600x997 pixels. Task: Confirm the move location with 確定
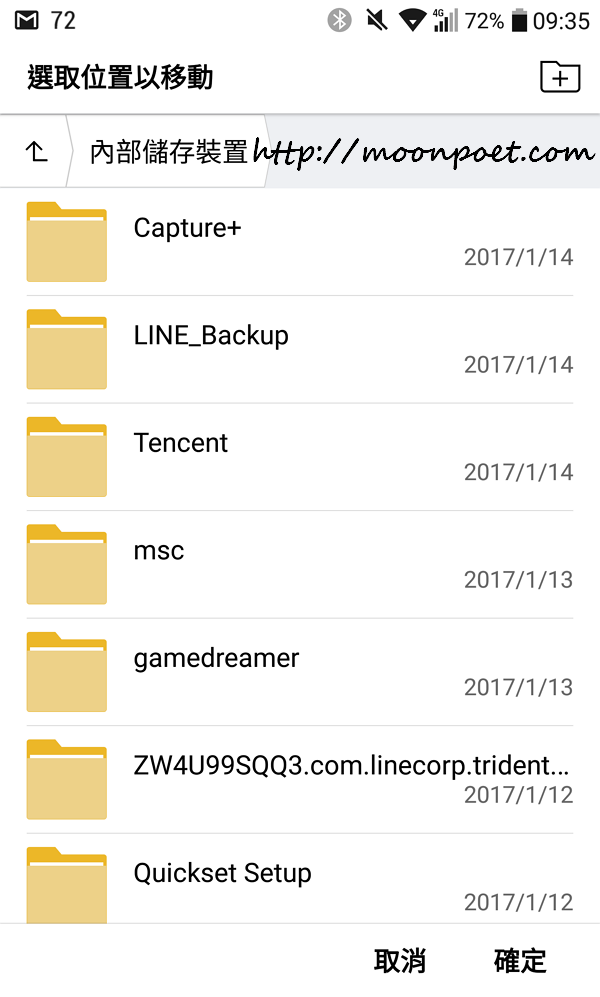520,961
